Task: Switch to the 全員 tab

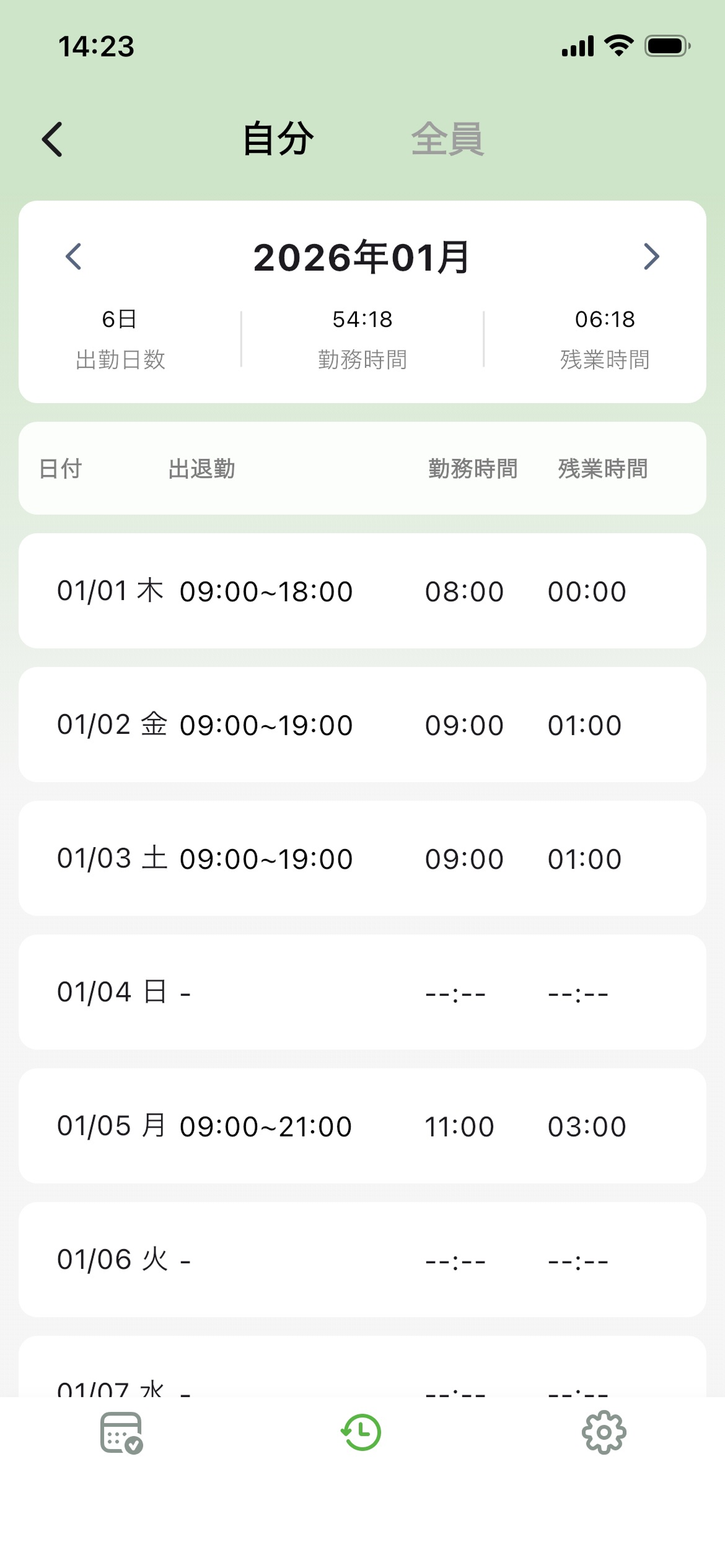Action: tap(449, 139)
